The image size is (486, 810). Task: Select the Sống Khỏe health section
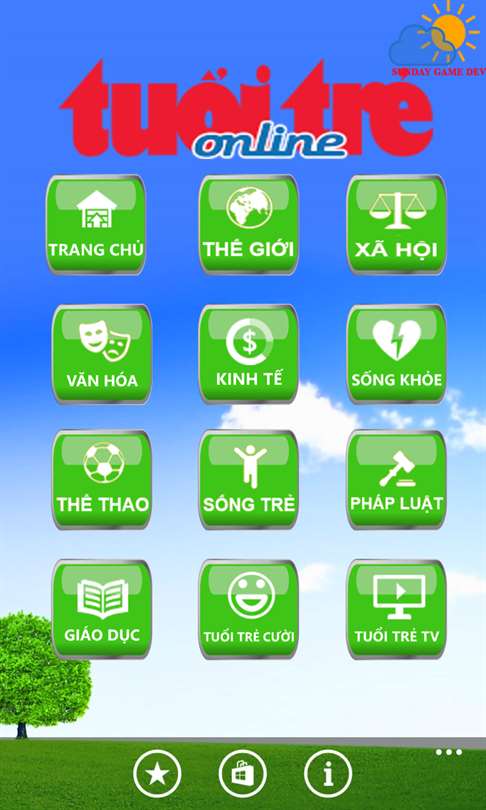(x=396, y=354)
